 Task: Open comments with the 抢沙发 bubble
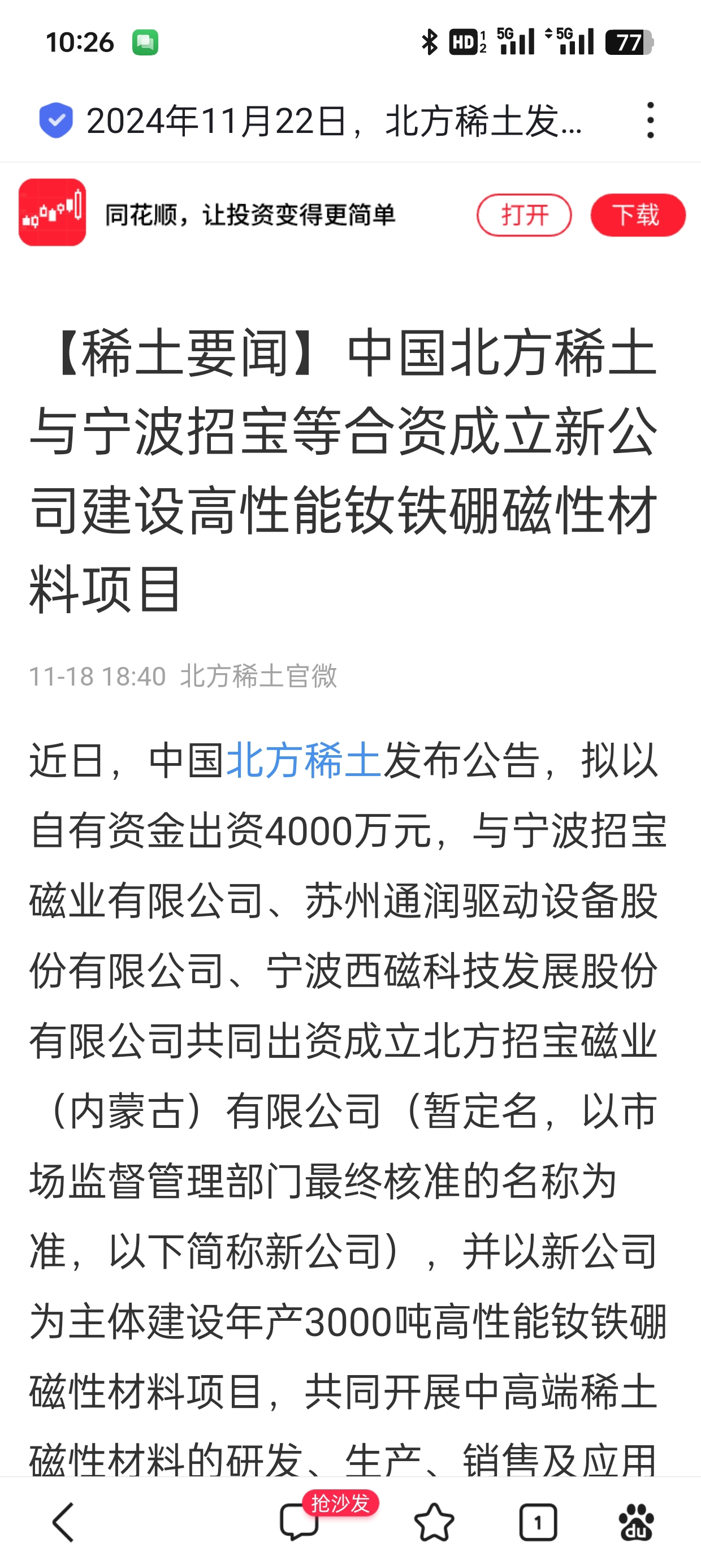pos(300,1522)
